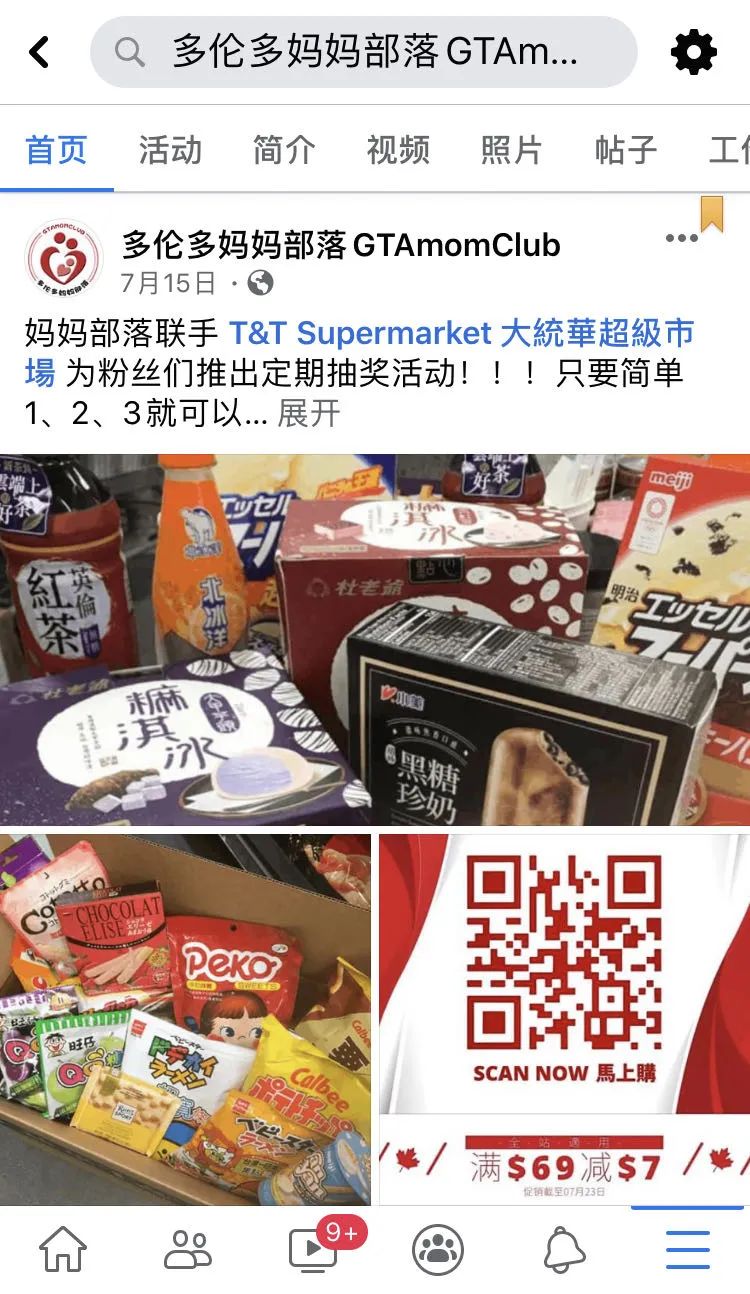750x1294 pixels.
Task: Go to the Facebook home feed
Action: pos(62,1249)
